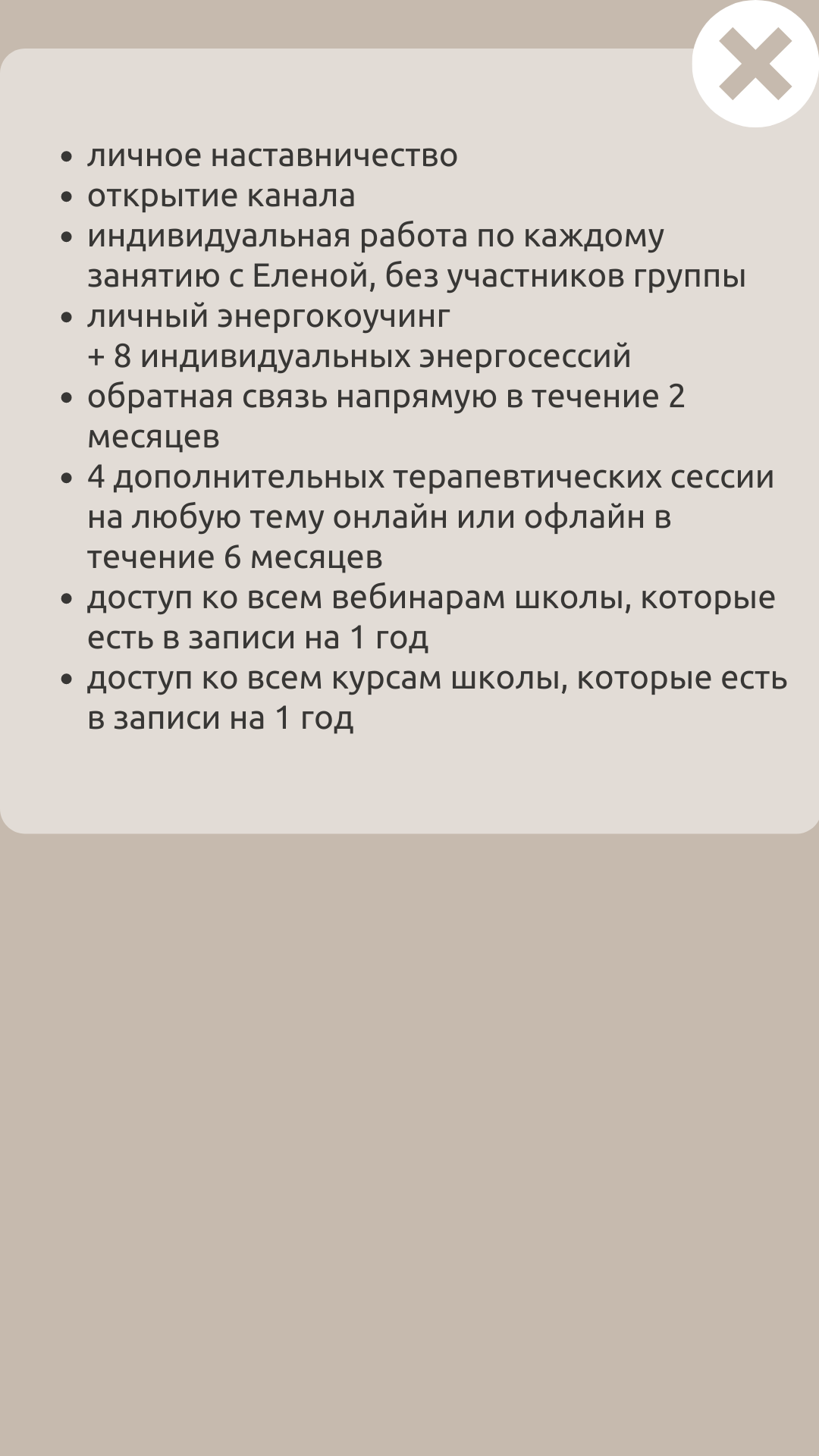Image resolution: width=819 pixels, height=1456 pixels.
Task: Close the popup with the X button
Action: point(755,64)
